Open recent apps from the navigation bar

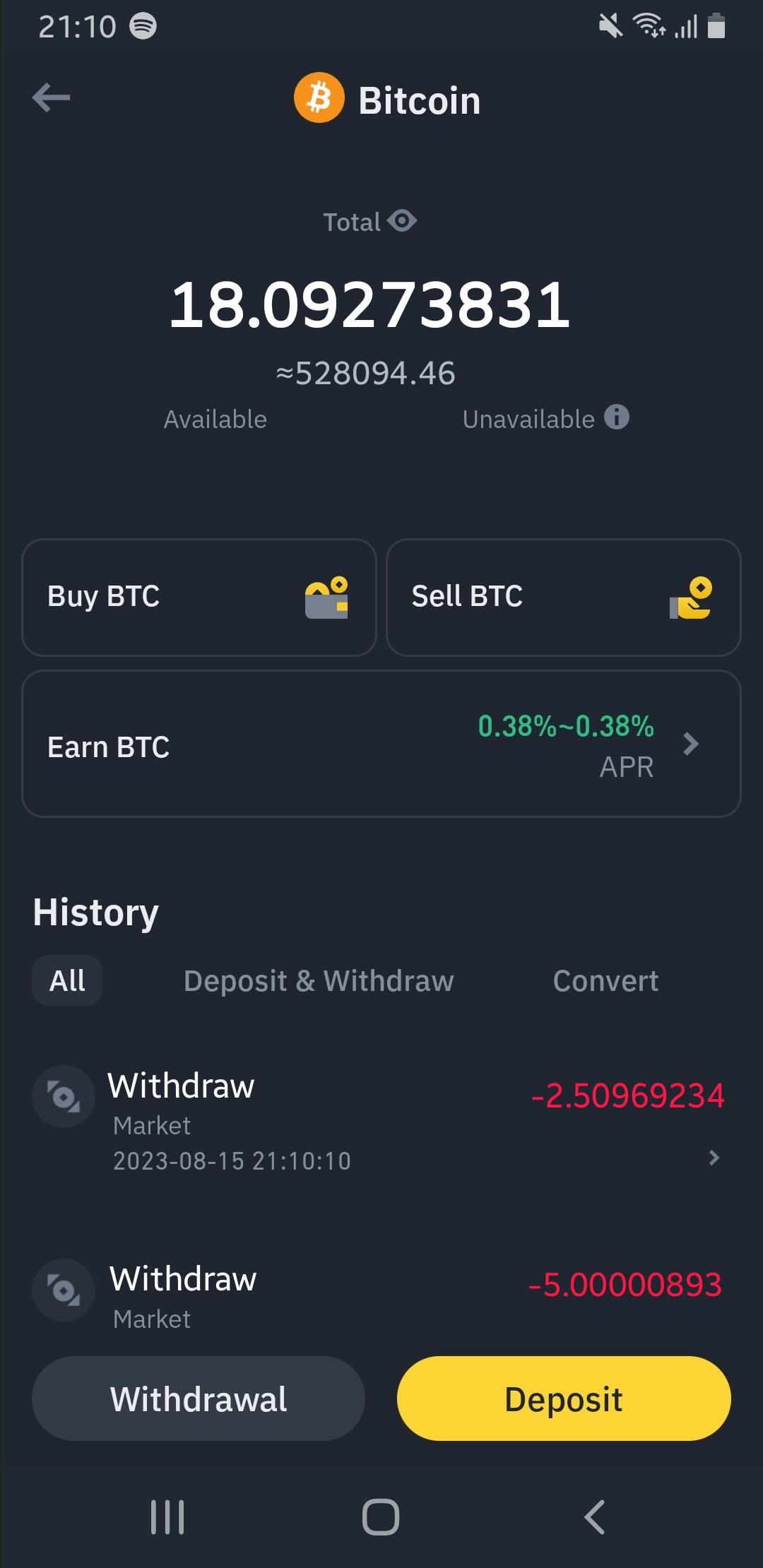[167, 1517]
